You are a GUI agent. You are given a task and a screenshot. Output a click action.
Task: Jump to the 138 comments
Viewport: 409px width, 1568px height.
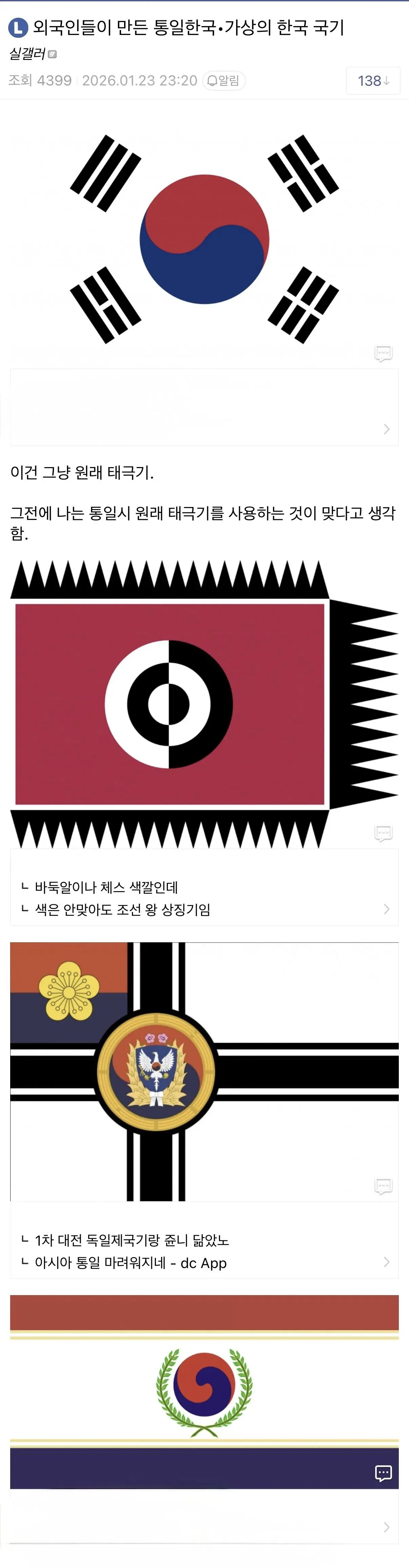(x=372, y=81)
